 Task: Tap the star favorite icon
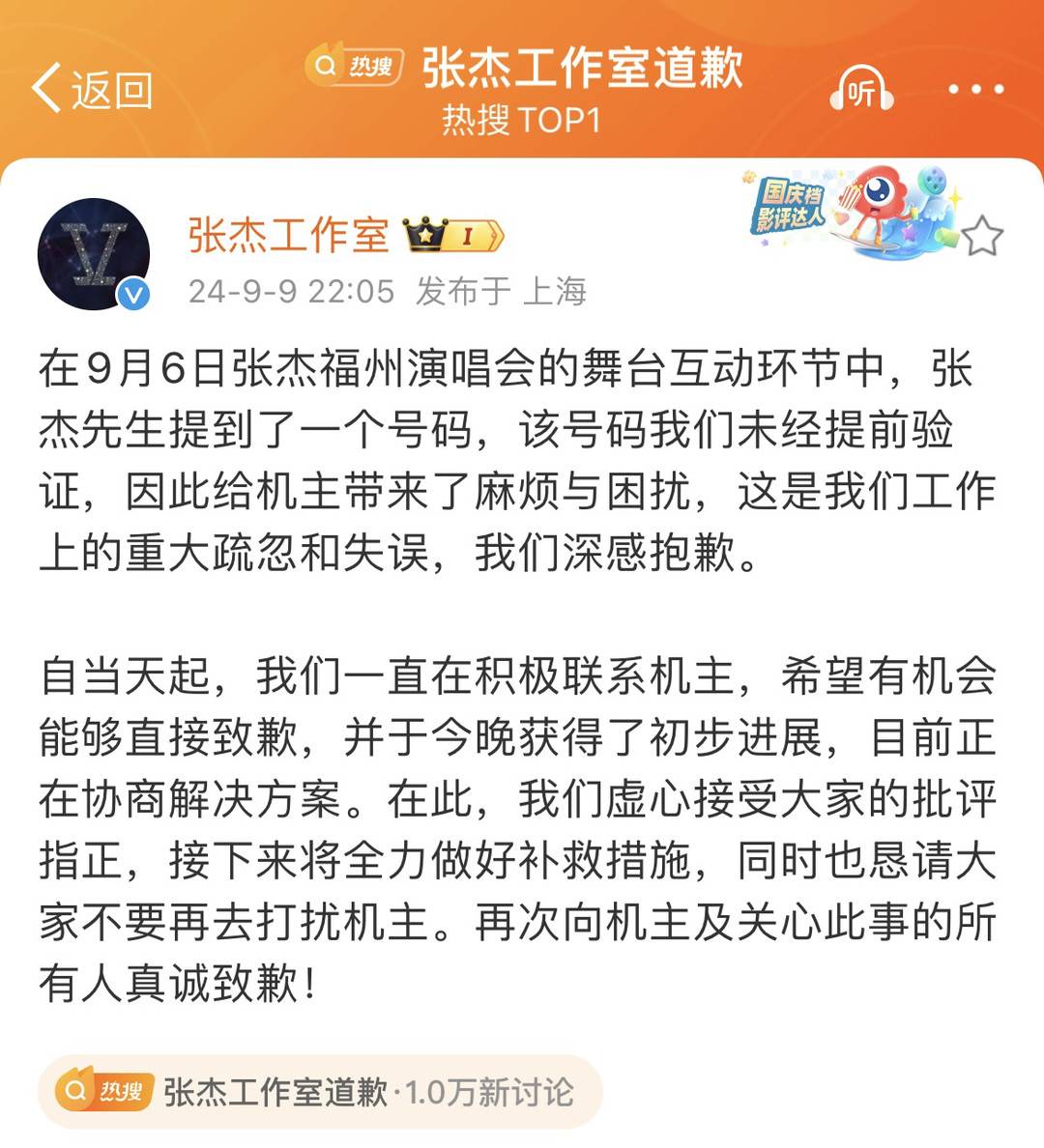982,236
